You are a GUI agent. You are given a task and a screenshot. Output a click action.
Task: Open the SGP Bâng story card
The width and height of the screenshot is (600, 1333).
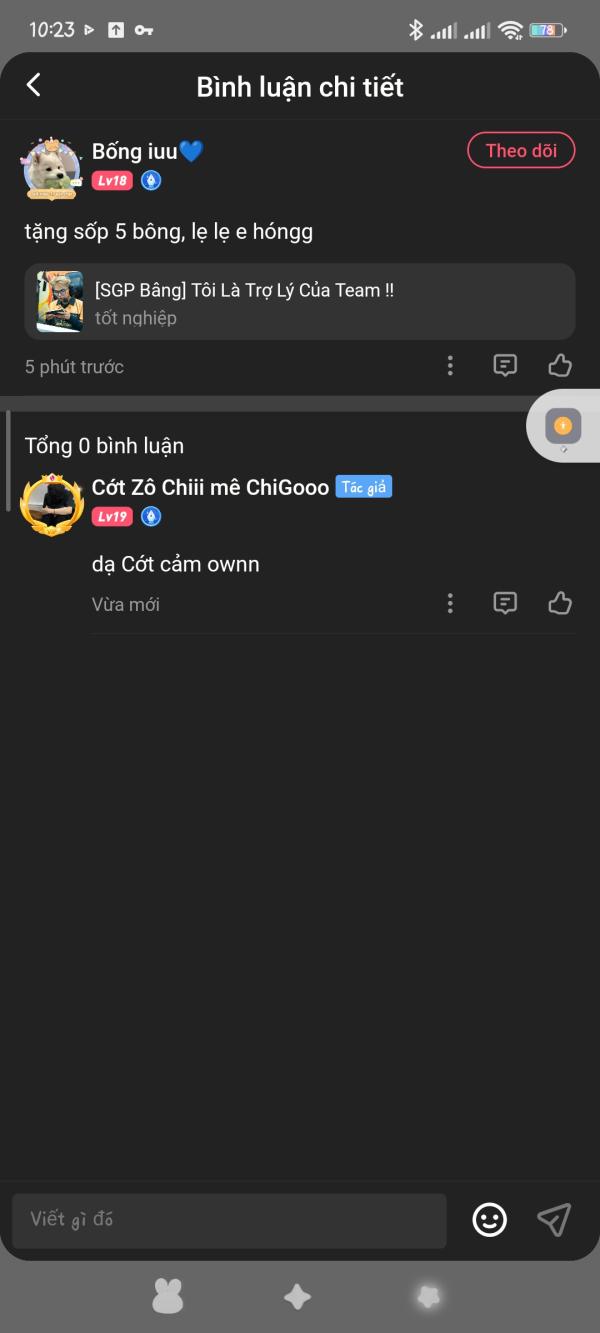300,301
